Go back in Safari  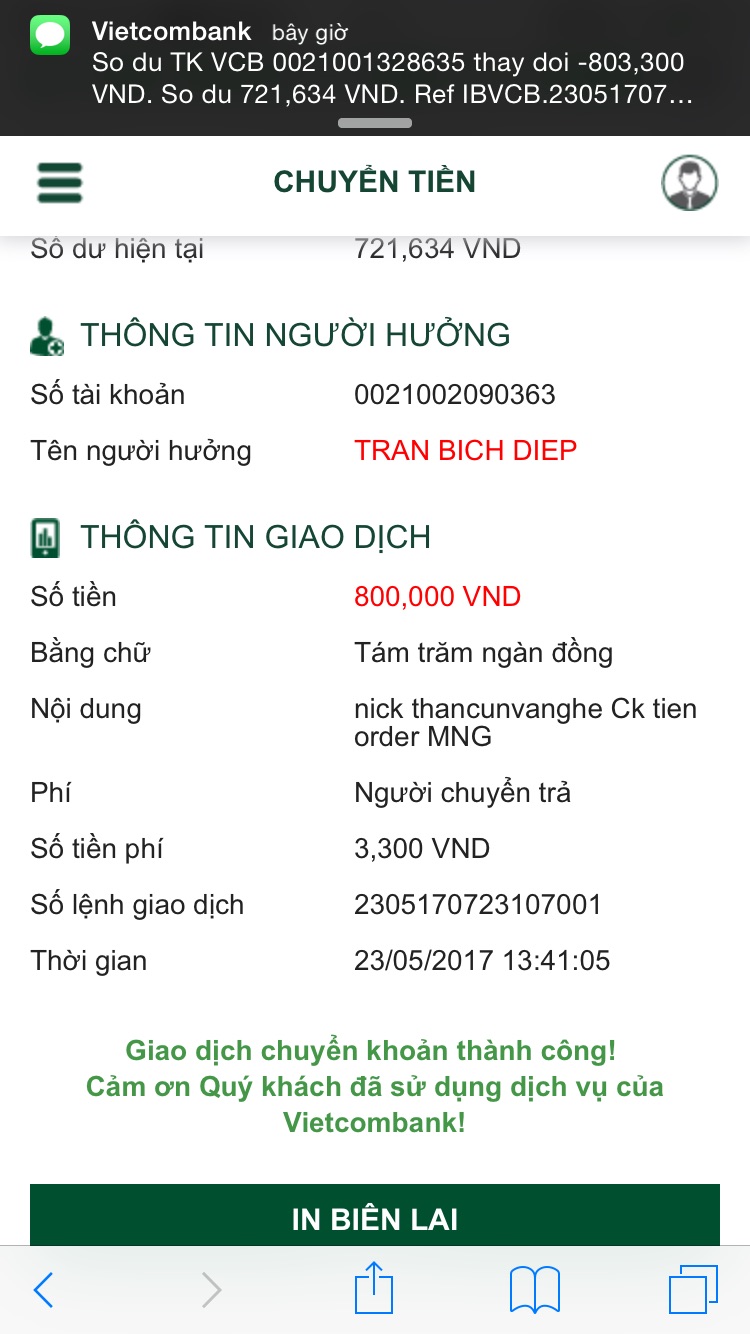[x=44, y=1290]
